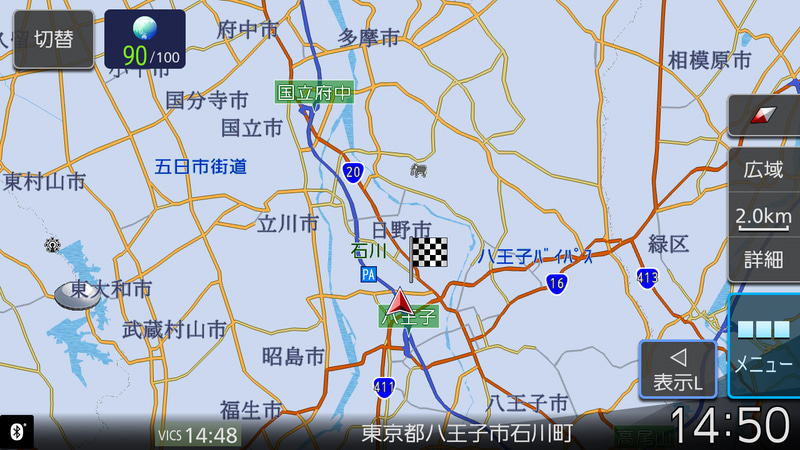Open the eco score 90/100 panel

pos(144,40)
